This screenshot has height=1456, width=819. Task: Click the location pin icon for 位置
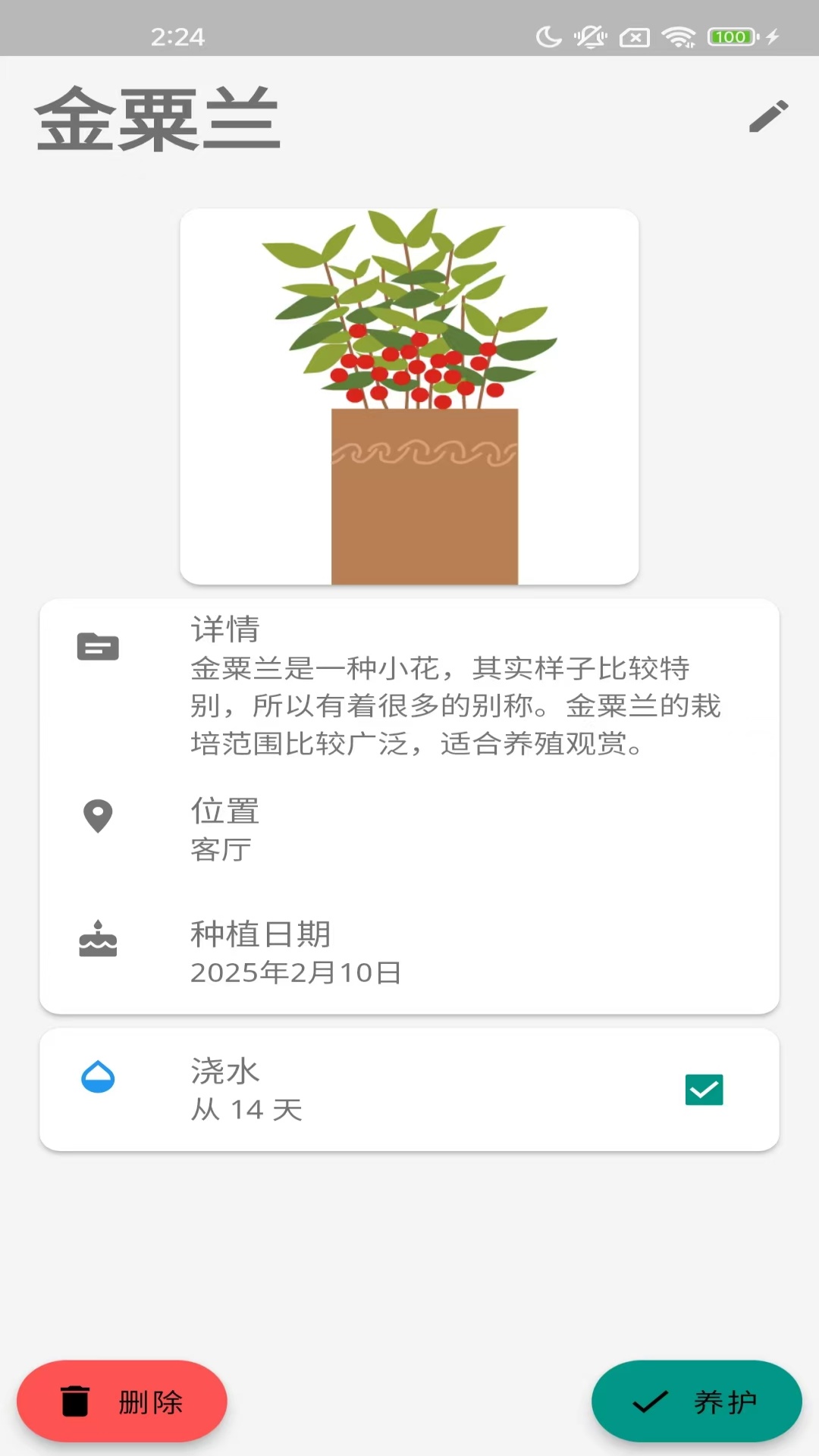coord(97,815)
